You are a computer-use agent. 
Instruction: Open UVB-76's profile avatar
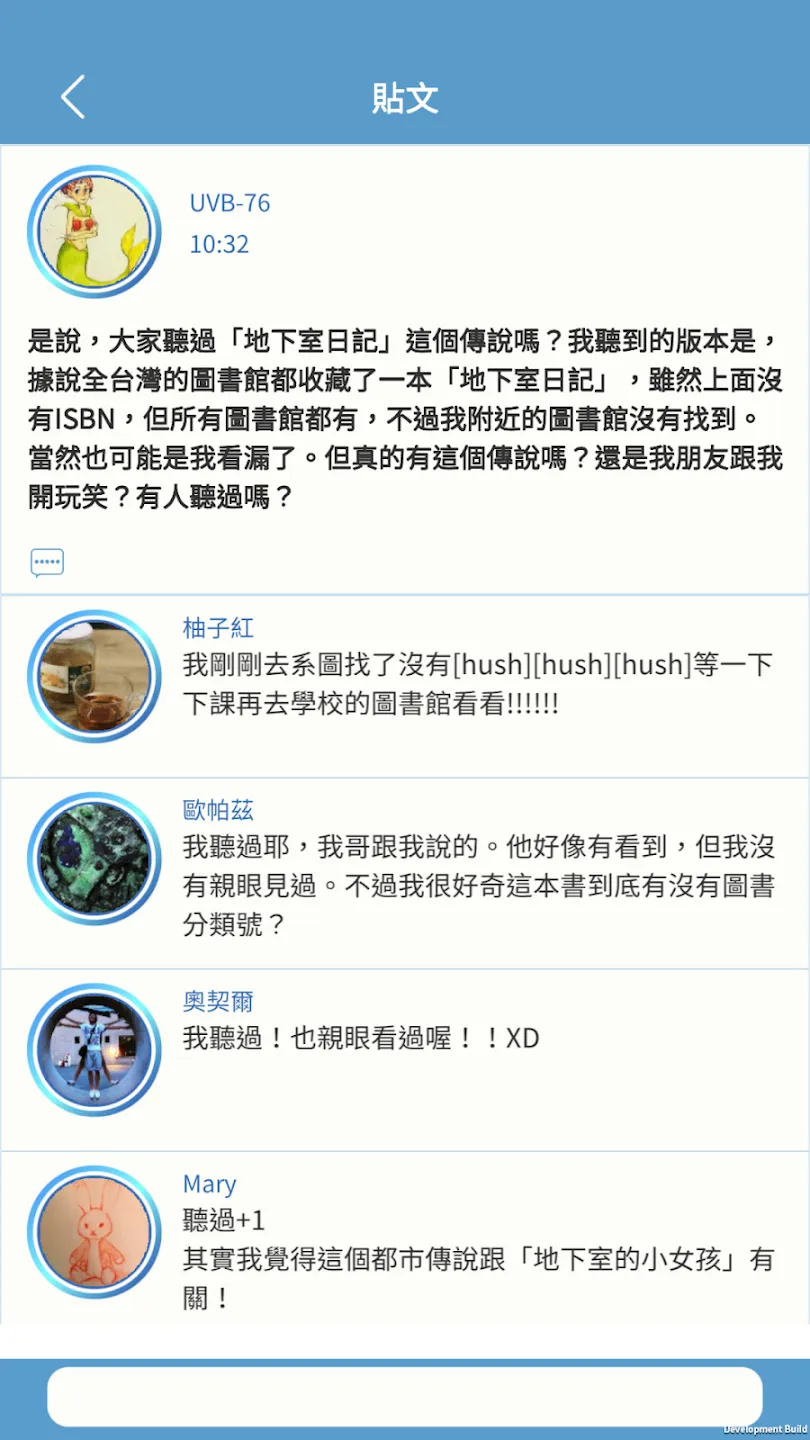pos(94,232)
